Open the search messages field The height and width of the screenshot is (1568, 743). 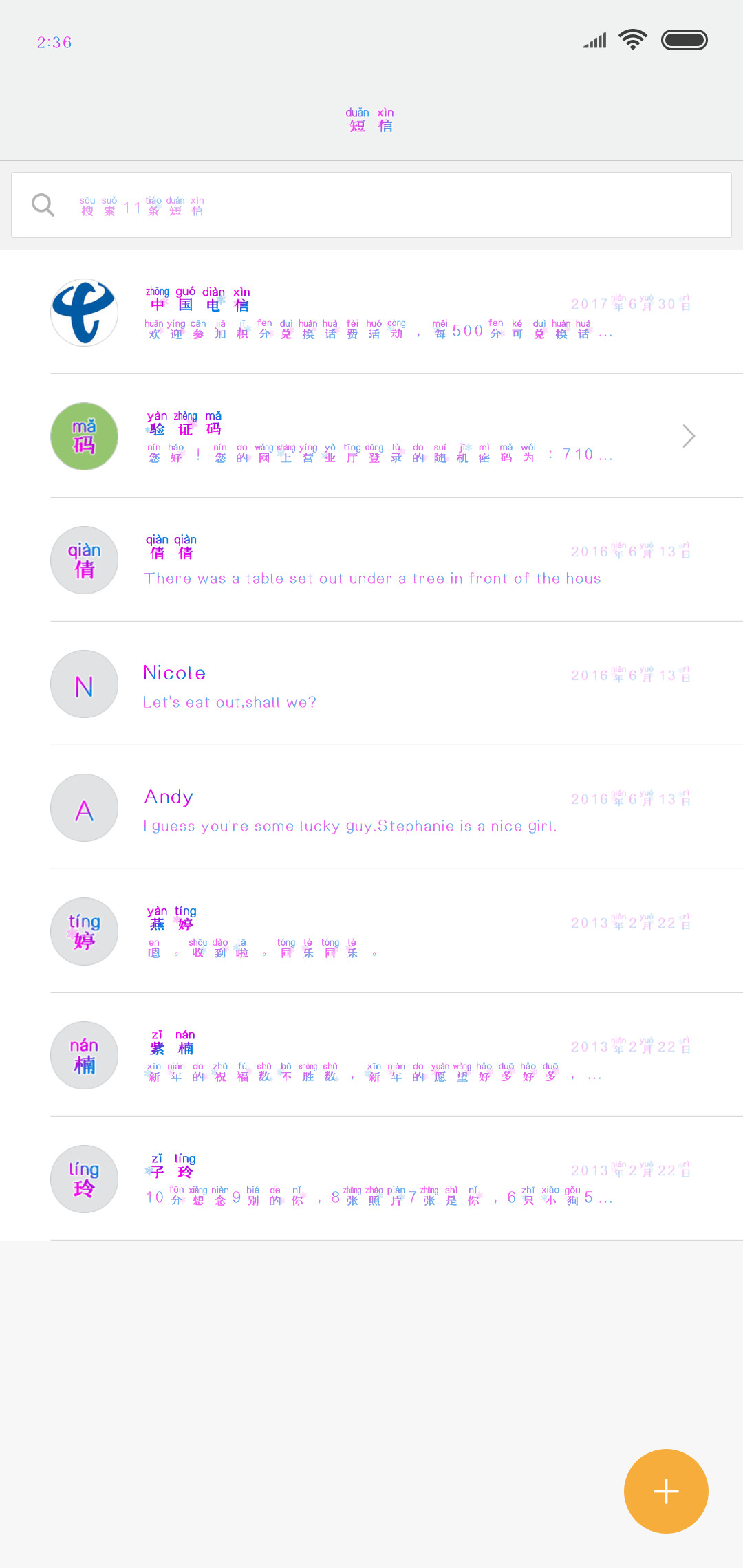[x=371, y=205]
